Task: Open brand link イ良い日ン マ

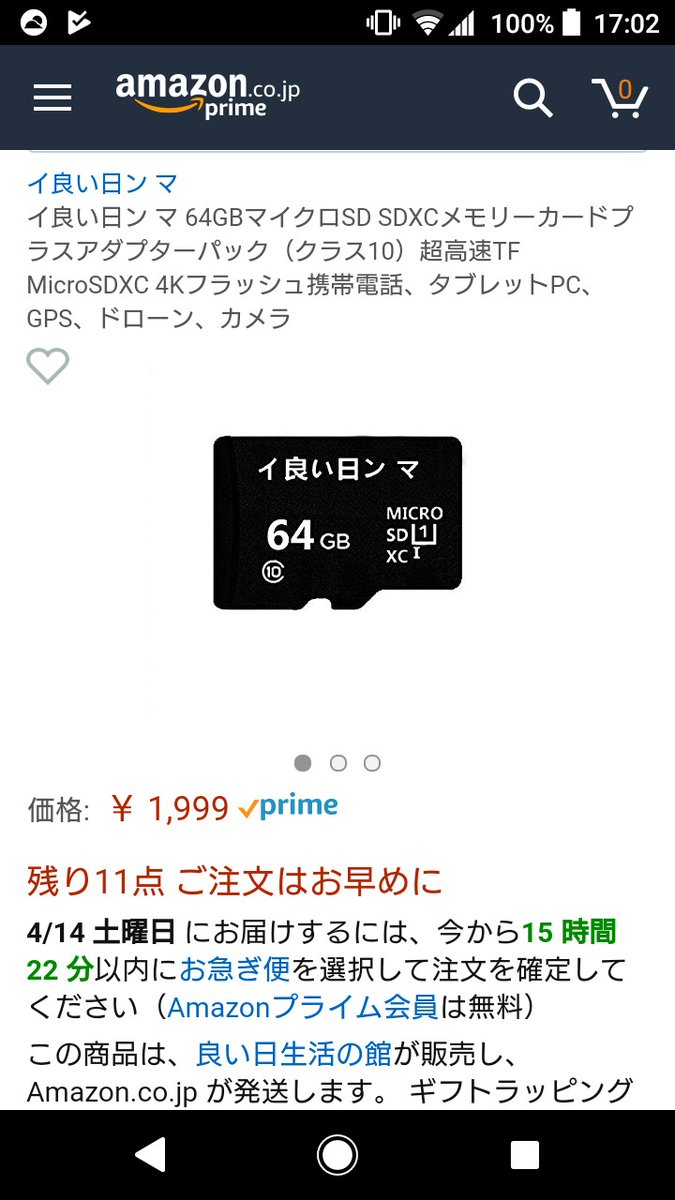Action: click(102, 183)
